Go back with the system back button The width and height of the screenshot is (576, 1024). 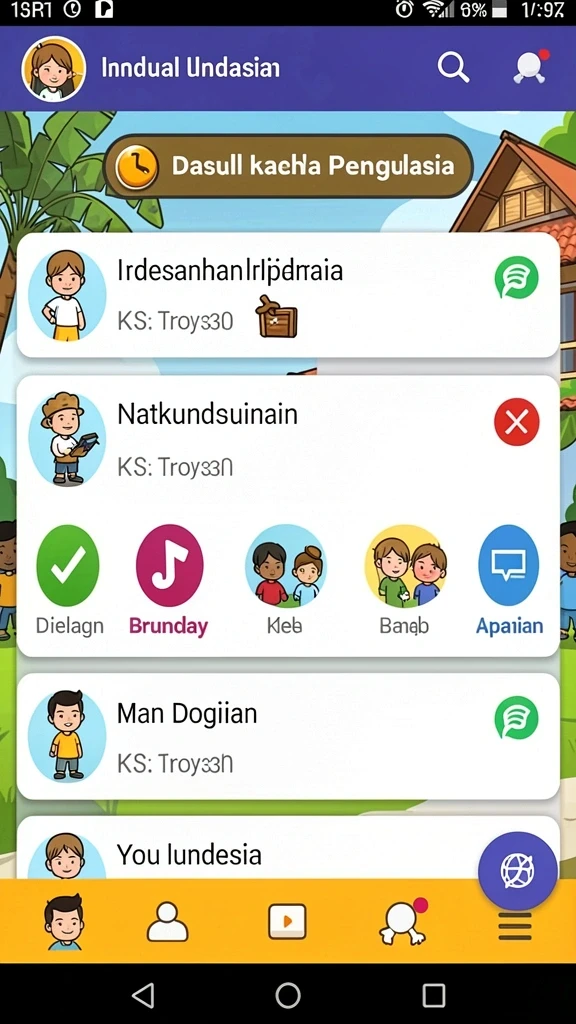coord(143,995)
